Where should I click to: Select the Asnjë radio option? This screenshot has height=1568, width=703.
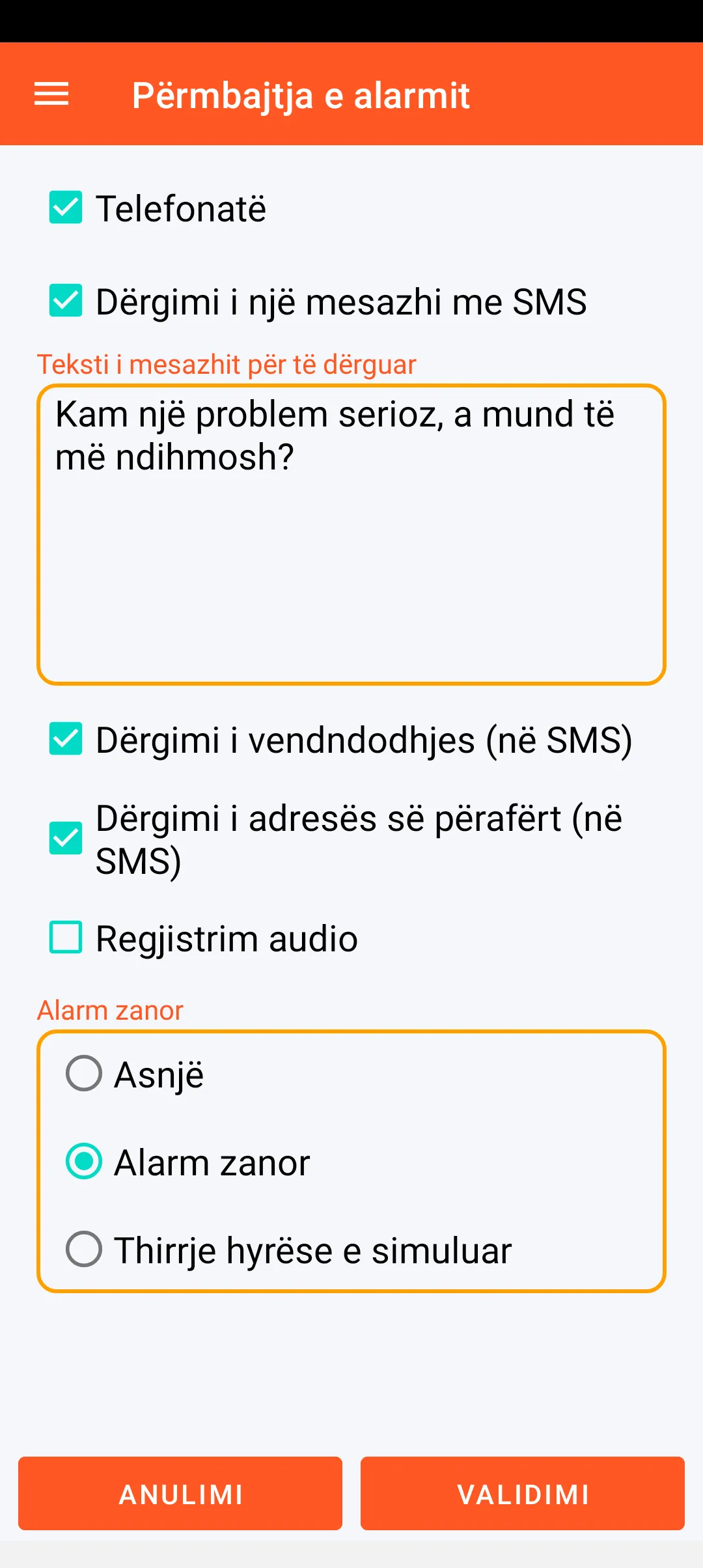84,1073
